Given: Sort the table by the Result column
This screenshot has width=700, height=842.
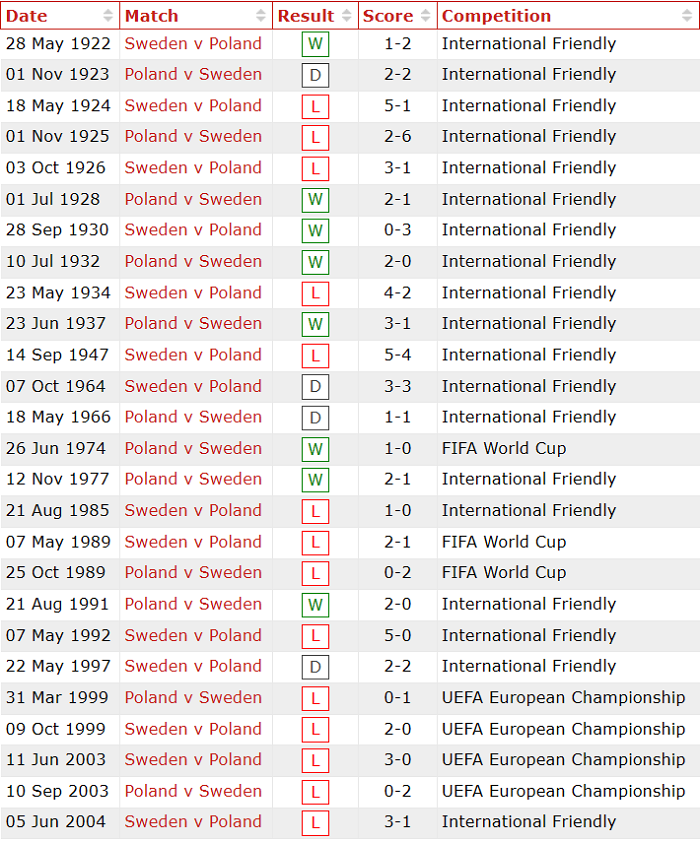Looking at the screenshot, I should pyautogui.click(x=314, y=15).
